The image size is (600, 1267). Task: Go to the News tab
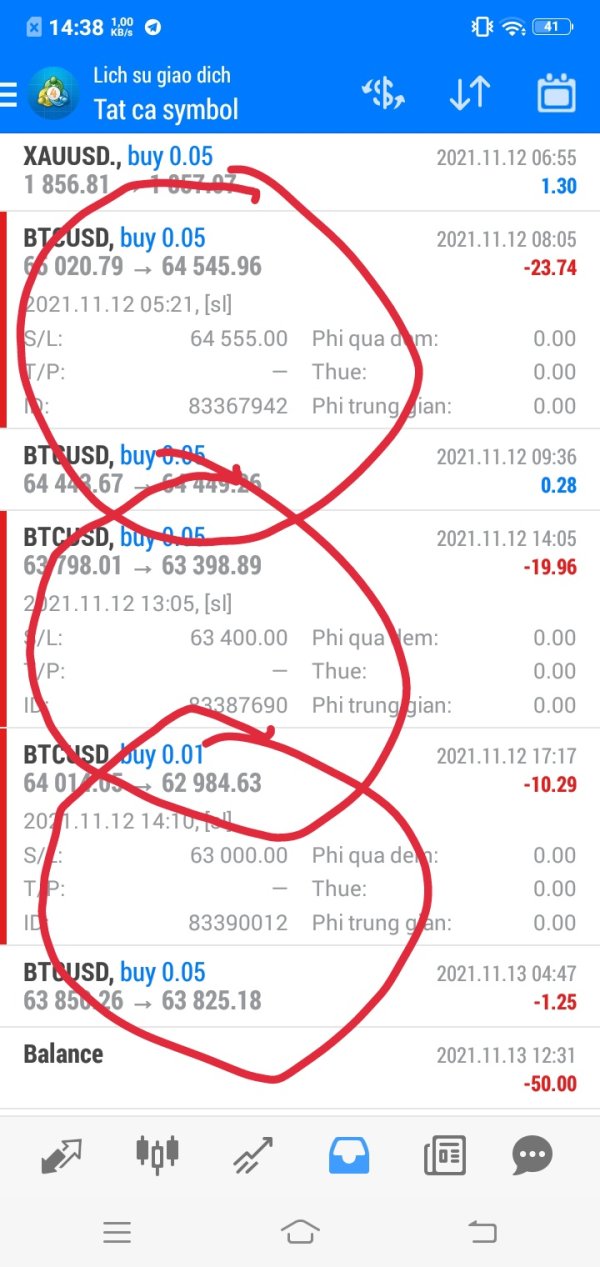click(x=445, y=1156)
